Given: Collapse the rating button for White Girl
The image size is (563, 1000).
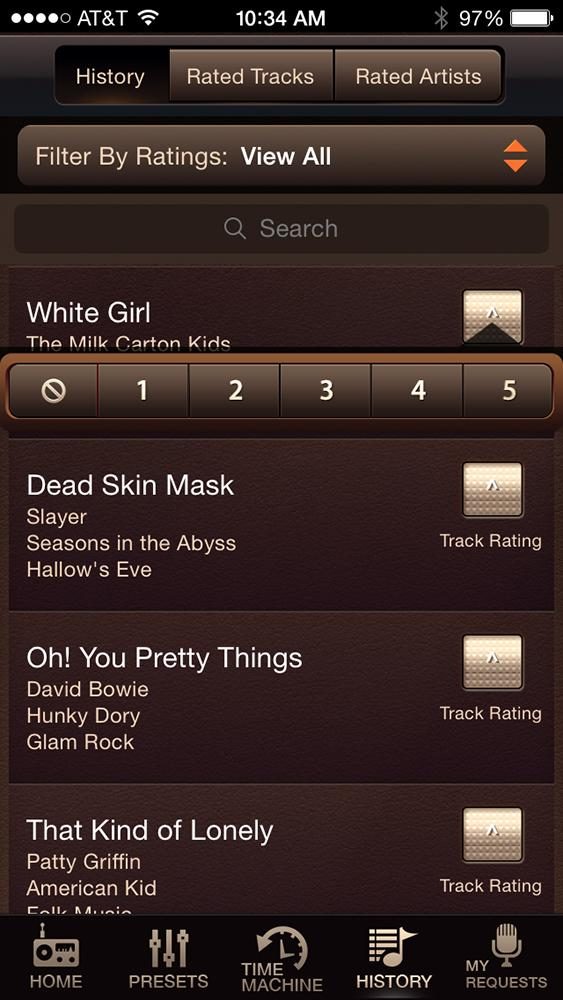Looking at the screenshot, I should pyautogui.click(x=492, y=316).
